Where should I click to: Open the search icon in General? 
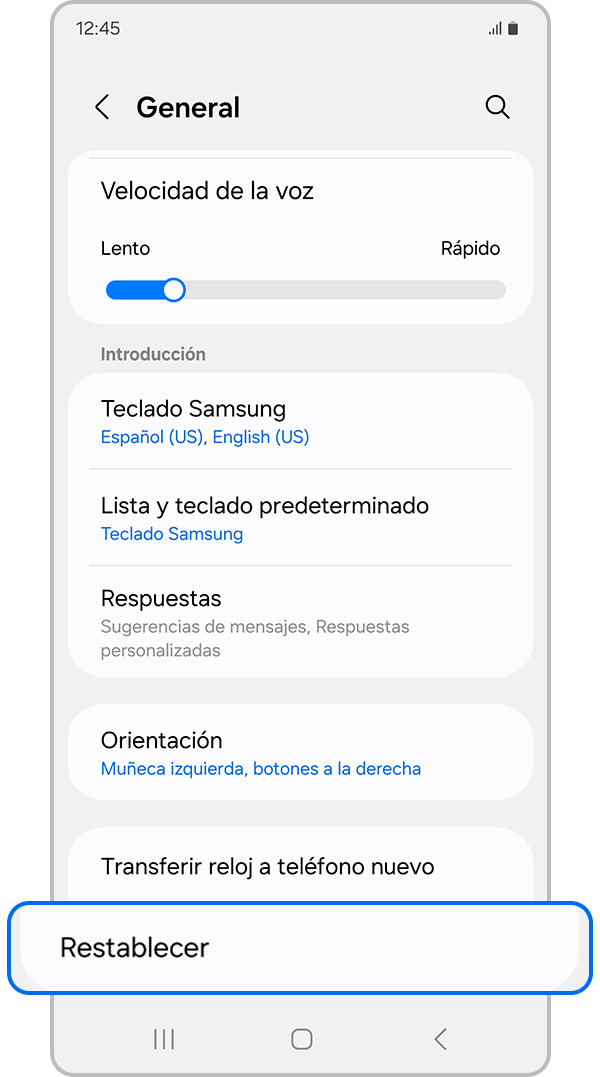click(497, 108)
